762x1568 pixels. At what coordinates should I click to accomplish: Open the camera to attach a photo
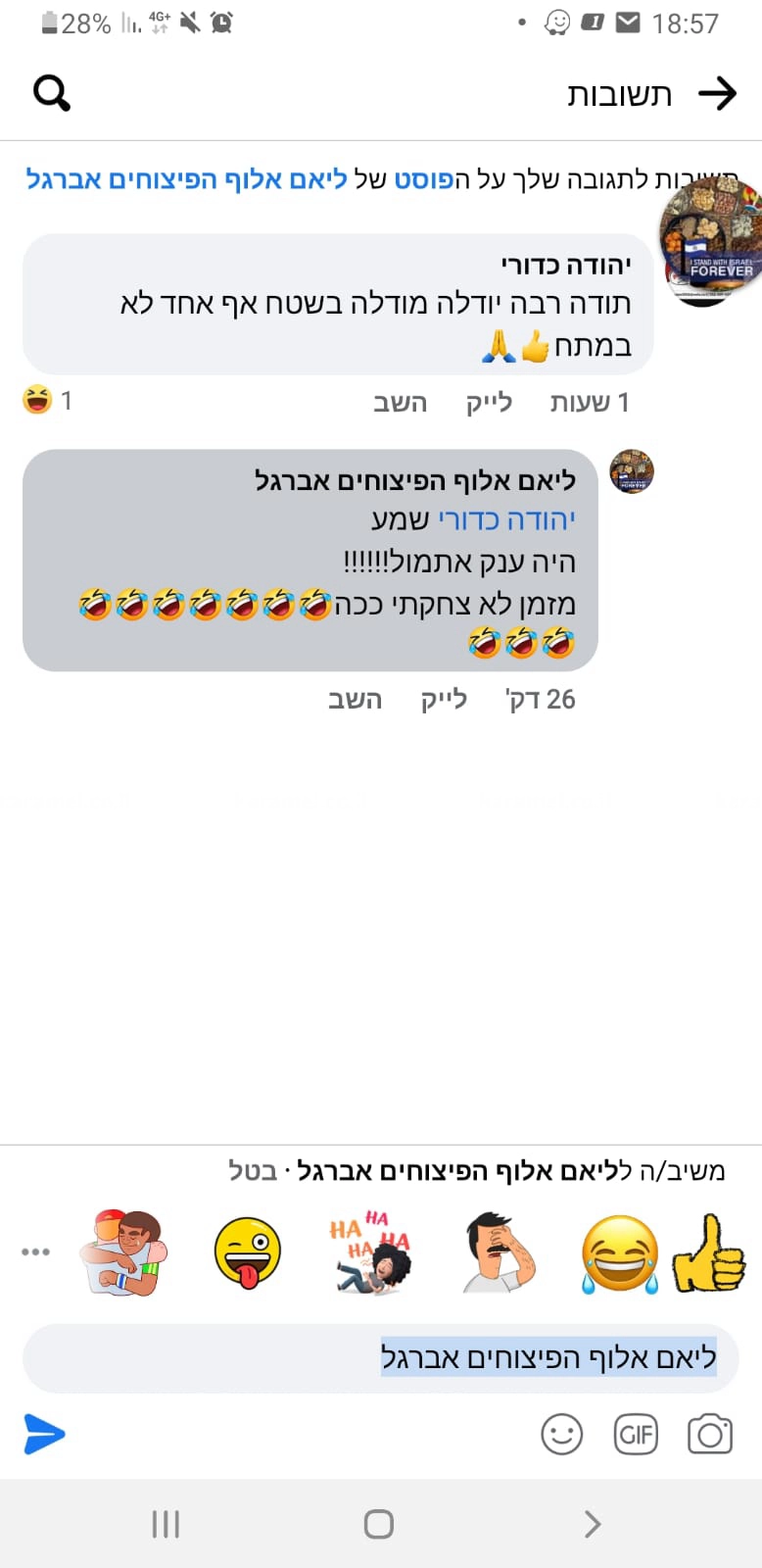coord(710,1433)
